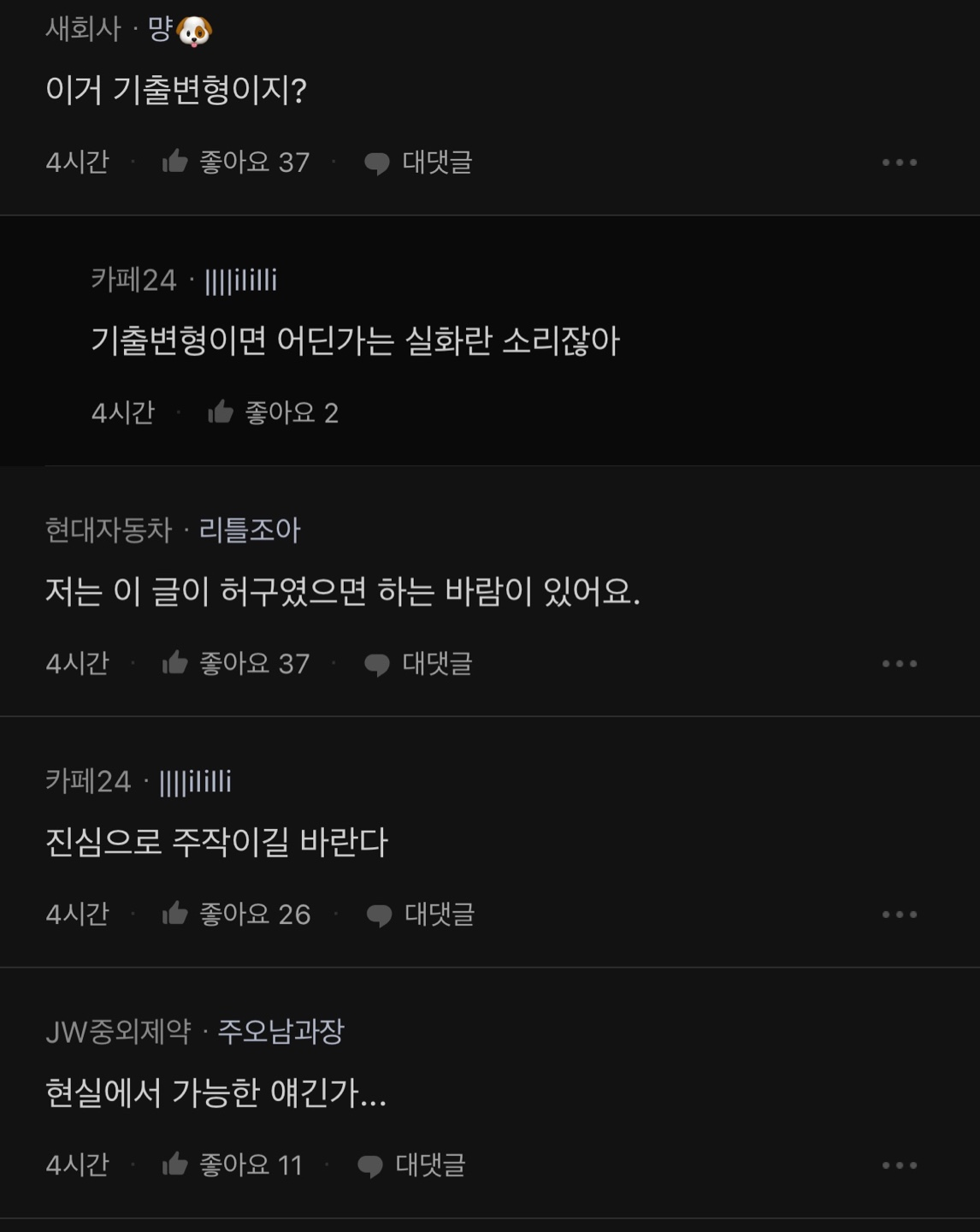This screenshot has width=980, height=1232.
Task: Reply to the 현대자동차 리틀조아 comment
Action: [418, 664]
